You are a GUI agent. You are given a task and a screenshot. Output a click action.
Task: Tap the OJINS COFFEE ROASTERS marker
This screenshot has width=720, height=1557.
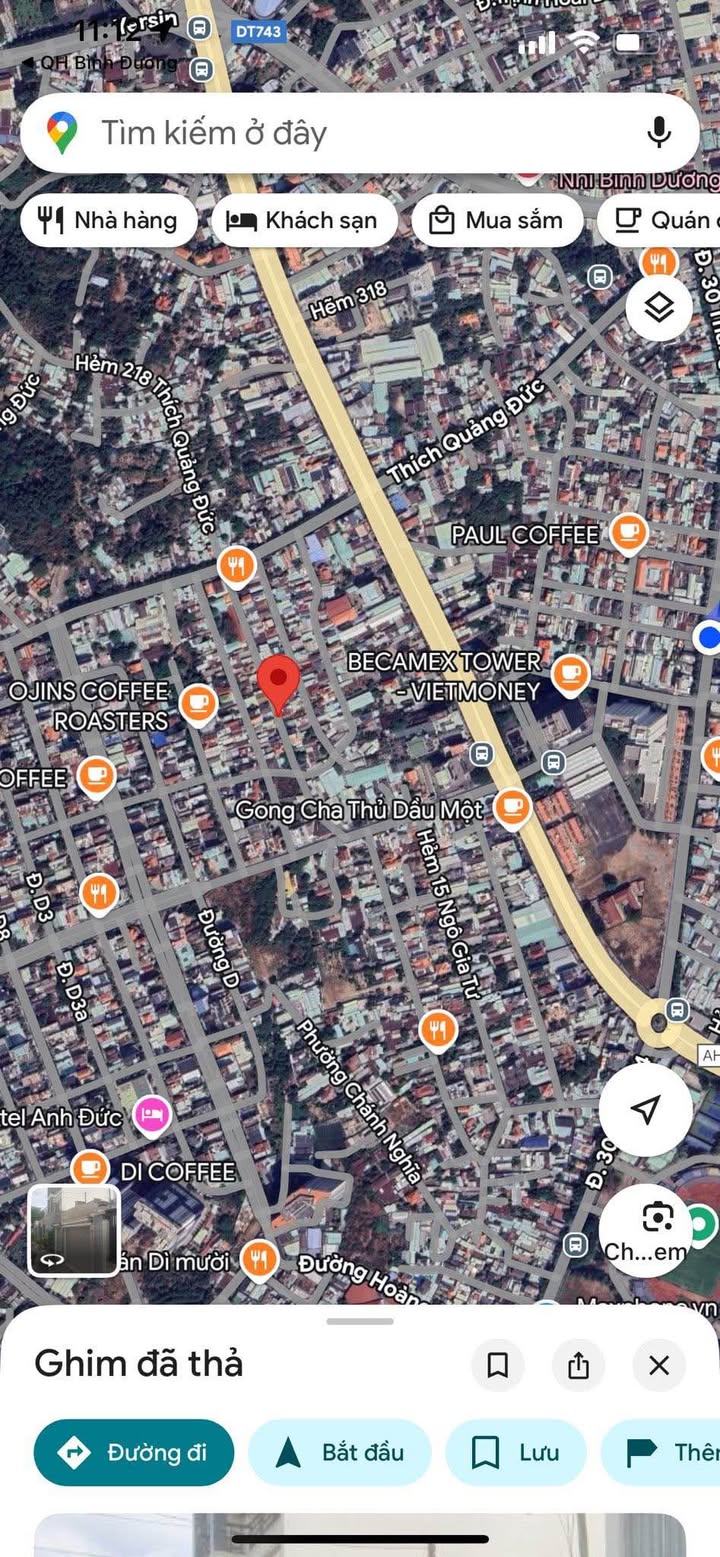(198, 705)
